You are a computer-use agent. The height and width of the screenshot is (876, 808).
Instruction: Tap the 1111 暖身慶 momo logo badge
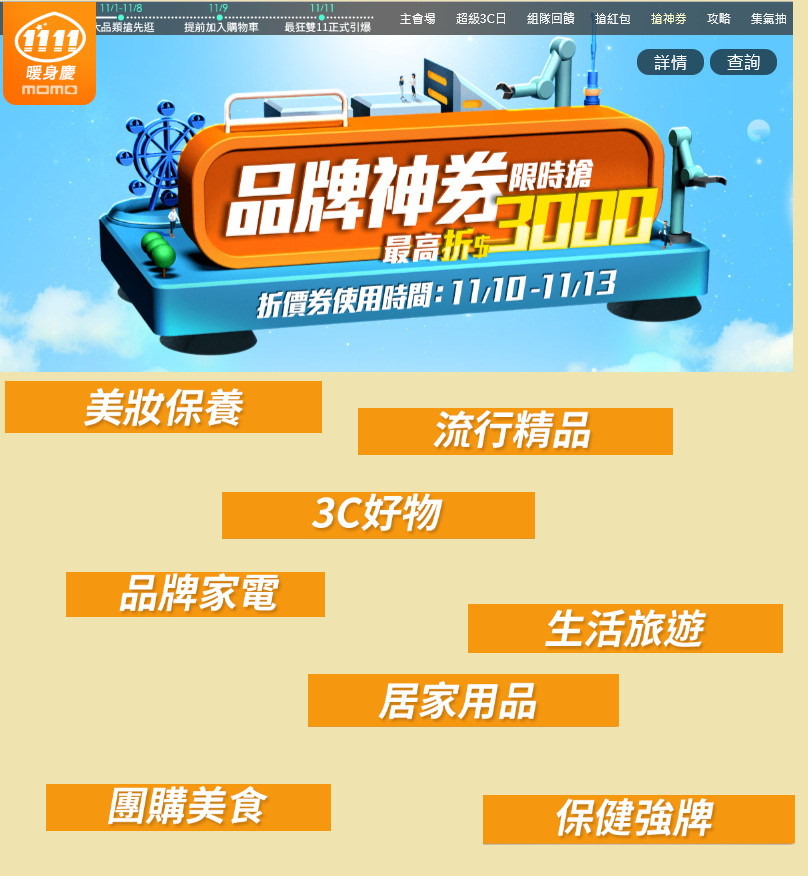(49, 54)
